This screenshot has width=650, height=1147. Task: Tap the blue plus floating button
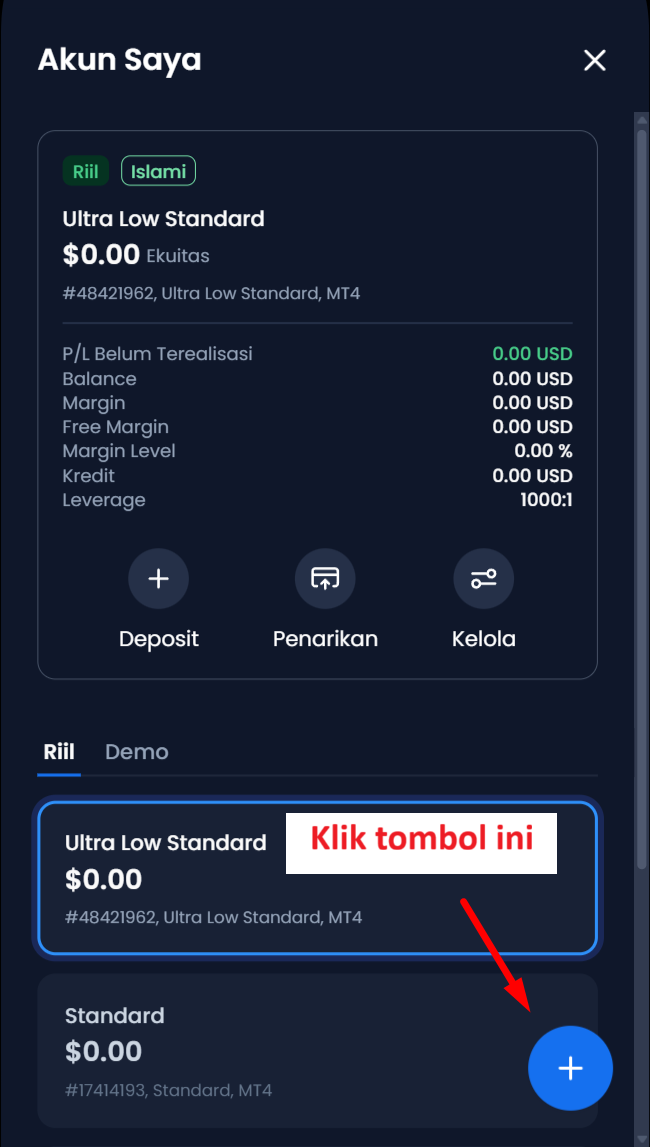click(570, 1068)
